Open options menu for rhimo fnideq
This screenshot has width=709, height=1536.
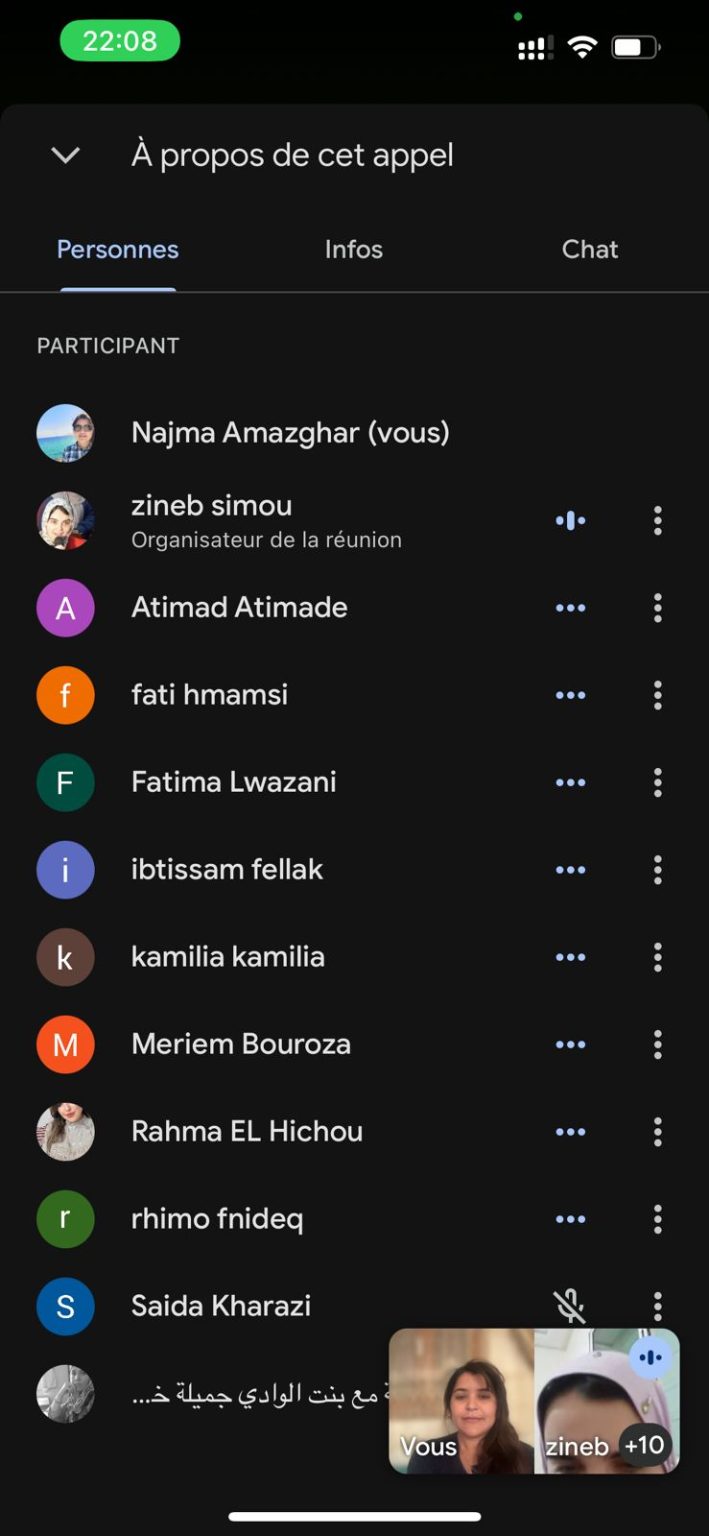click(657, 1219)
